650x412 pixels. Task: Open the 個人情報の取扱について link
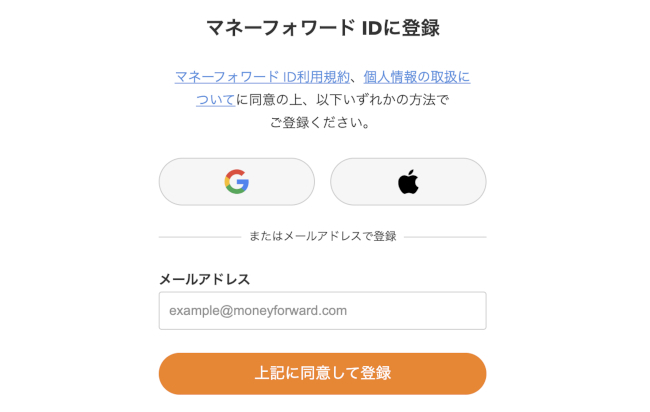pos(416,77)
